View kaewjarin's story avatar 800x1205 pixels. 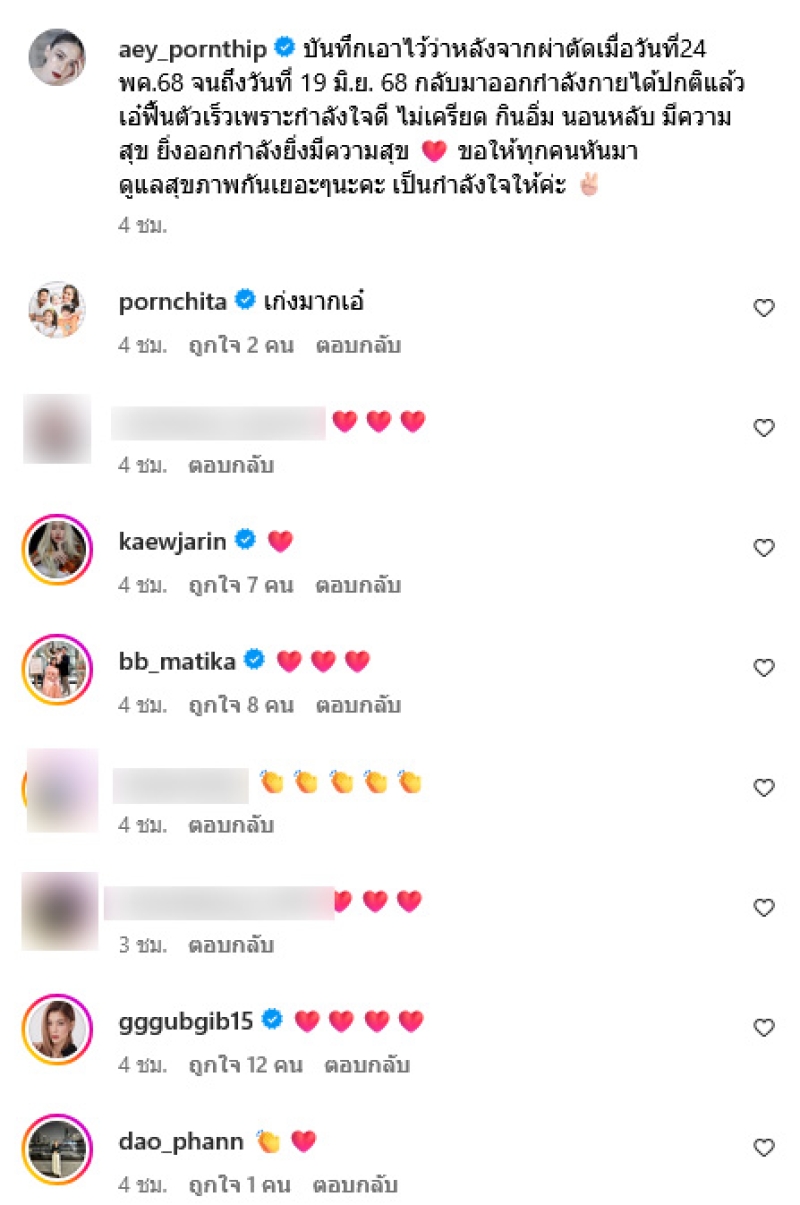point(57,549)
